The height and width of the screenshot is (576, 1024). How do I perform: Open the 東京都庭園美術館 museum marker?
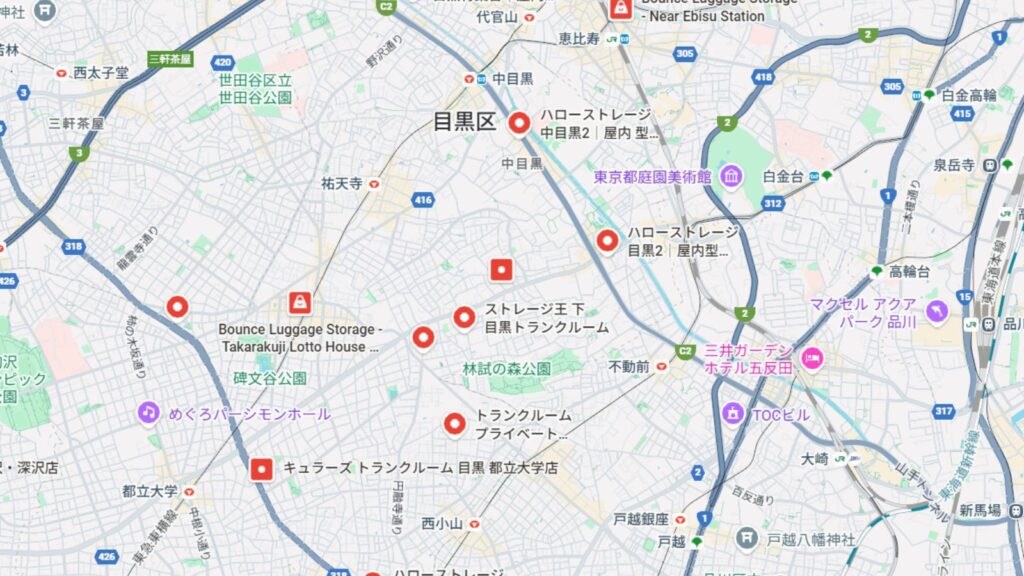(732, 176)
